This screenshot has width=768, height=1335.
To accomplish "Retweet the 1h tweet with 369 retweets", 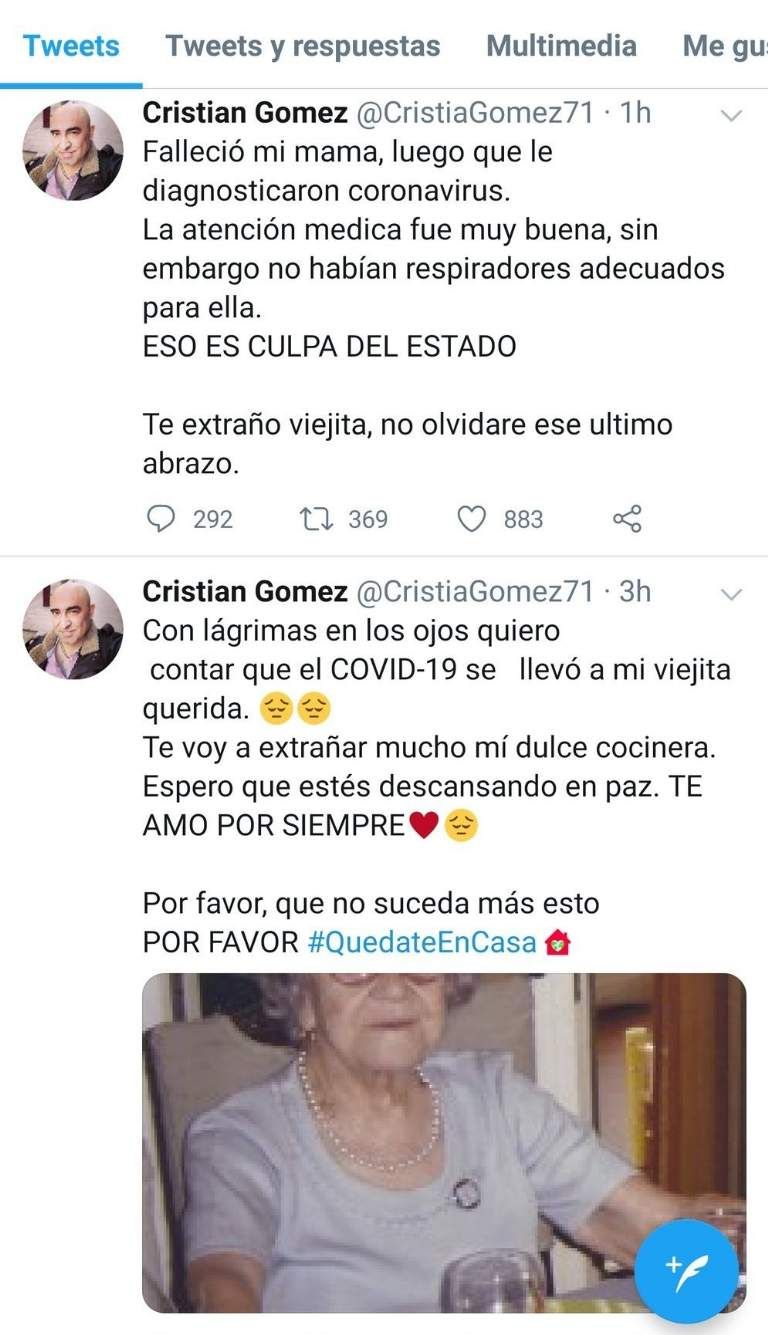I will click(315, 518).
